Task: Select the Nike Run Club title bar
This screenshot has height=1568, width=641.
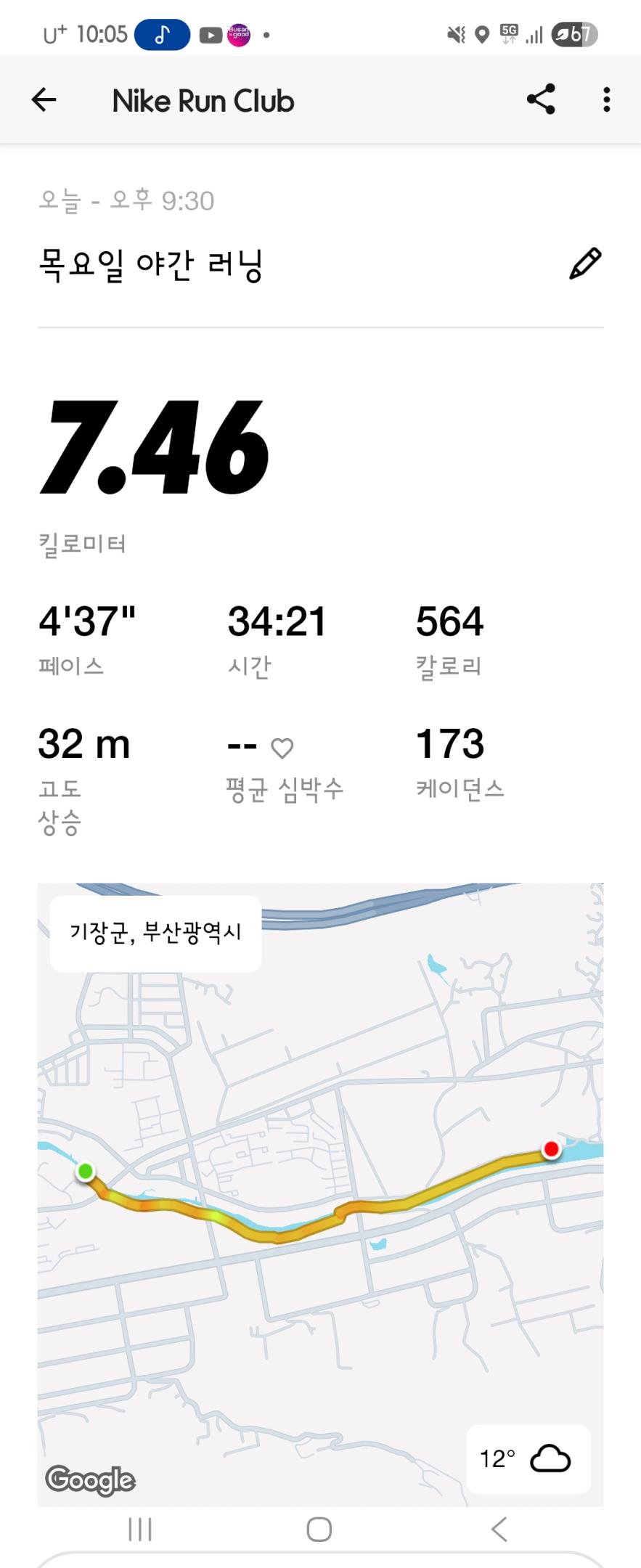Action: tap(203, 99)
